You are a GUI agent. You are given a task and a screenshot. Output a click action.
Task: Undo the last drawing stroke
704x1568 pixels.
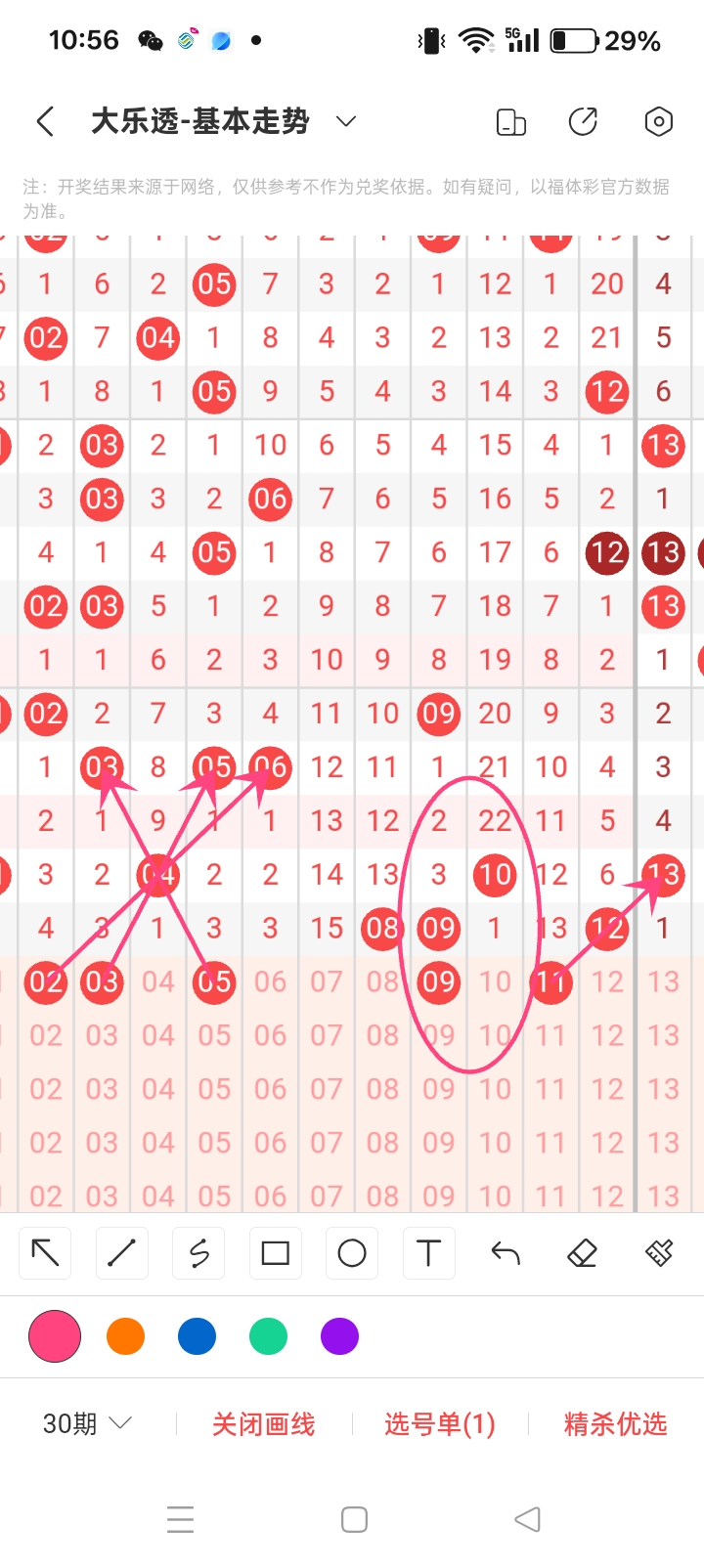point(506,1253)
